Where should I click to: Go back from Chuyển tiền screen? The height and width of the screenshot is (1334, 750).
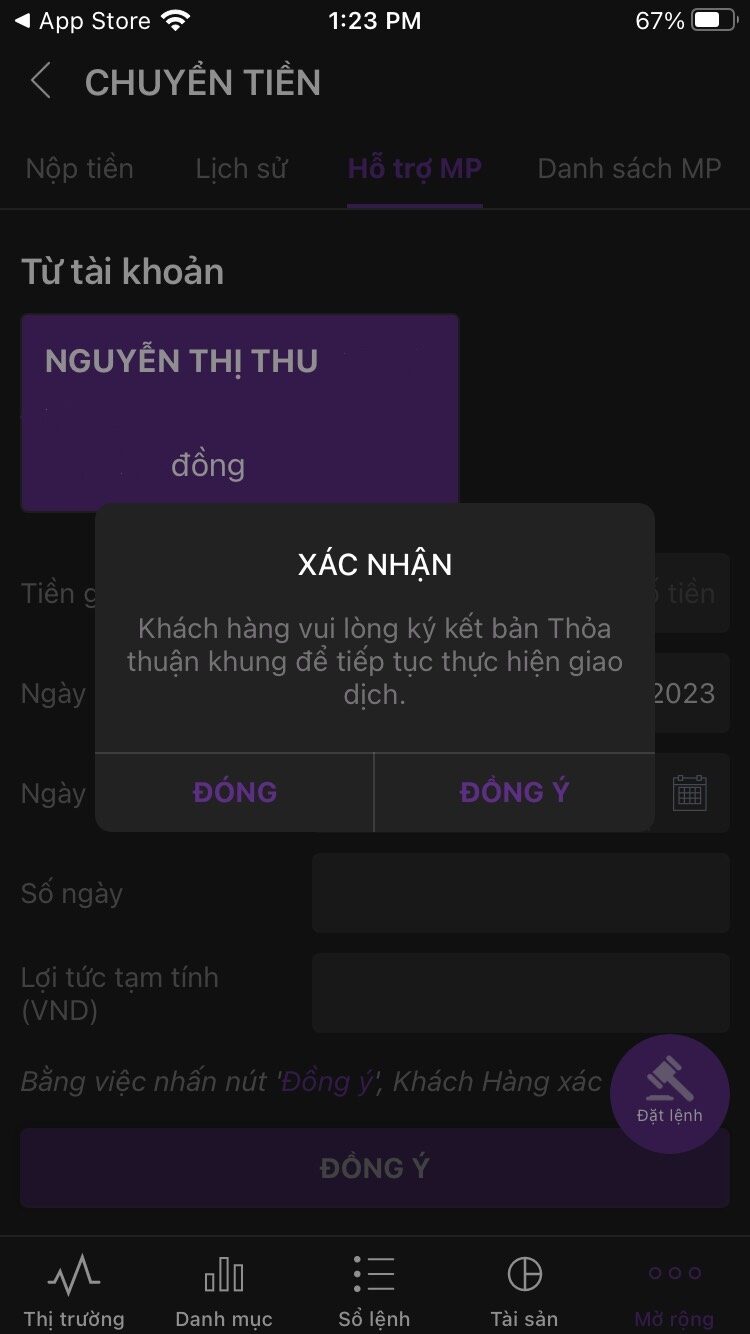(41, 82)
